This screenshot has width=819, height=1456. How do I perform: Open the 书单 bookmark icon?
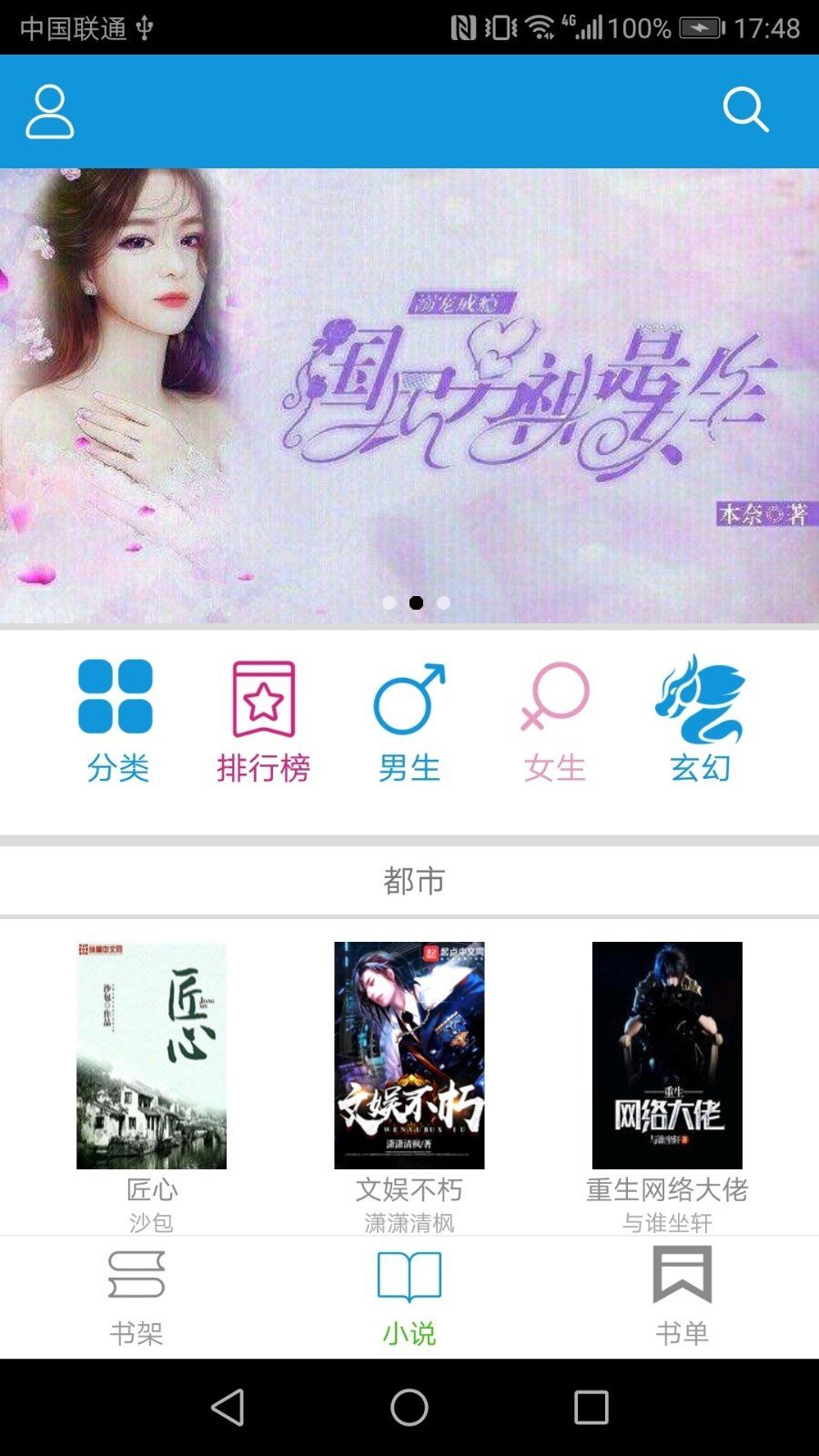(682, 1283)
